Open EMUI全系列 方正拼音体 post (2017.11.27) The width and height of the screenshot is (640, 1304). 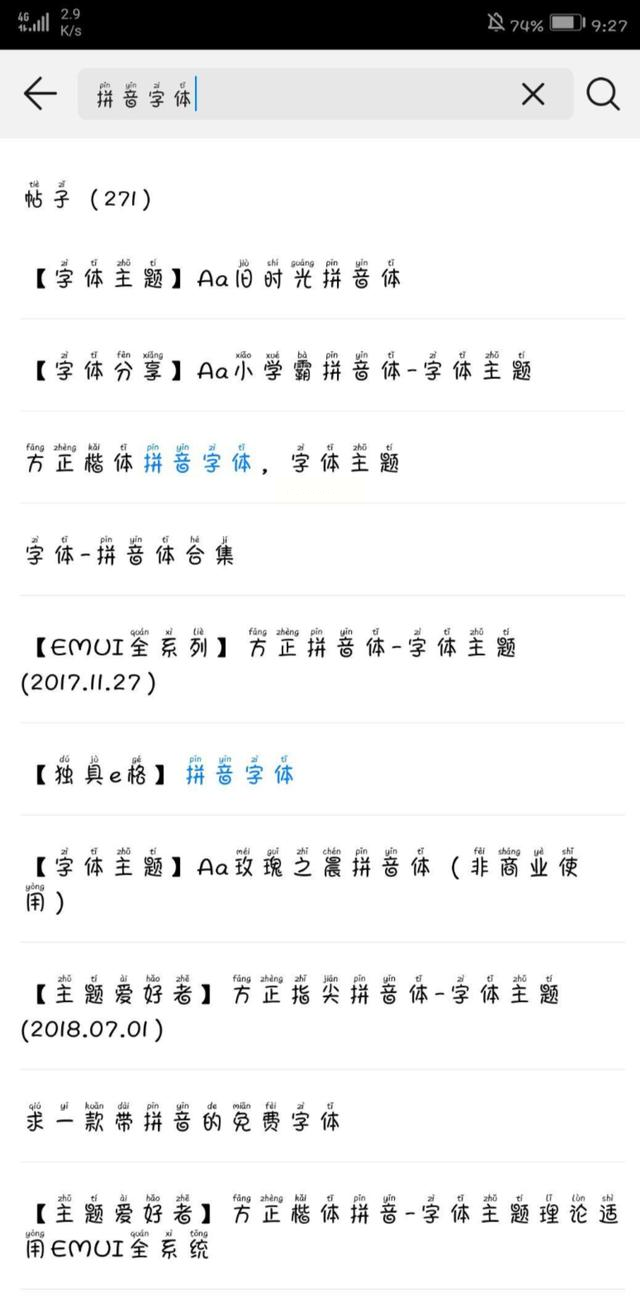coord(322,659)
